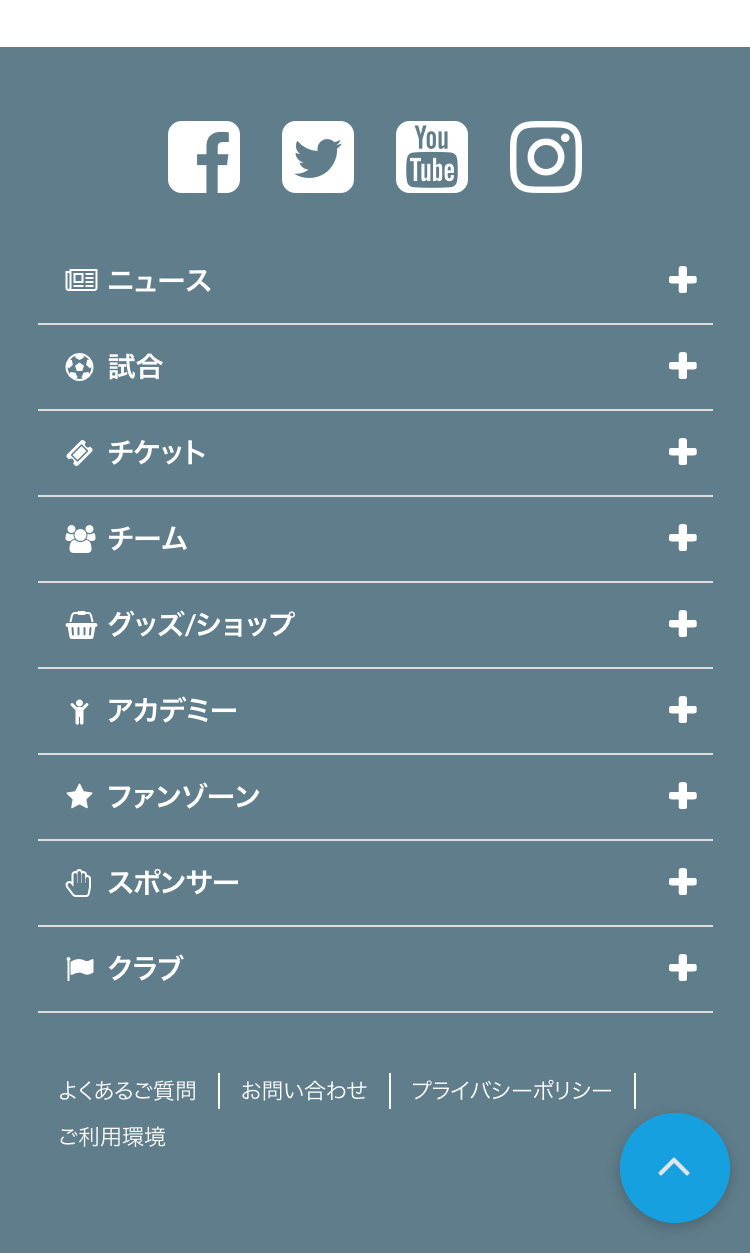Open the よくあるご質問 link

[127, 1090]
